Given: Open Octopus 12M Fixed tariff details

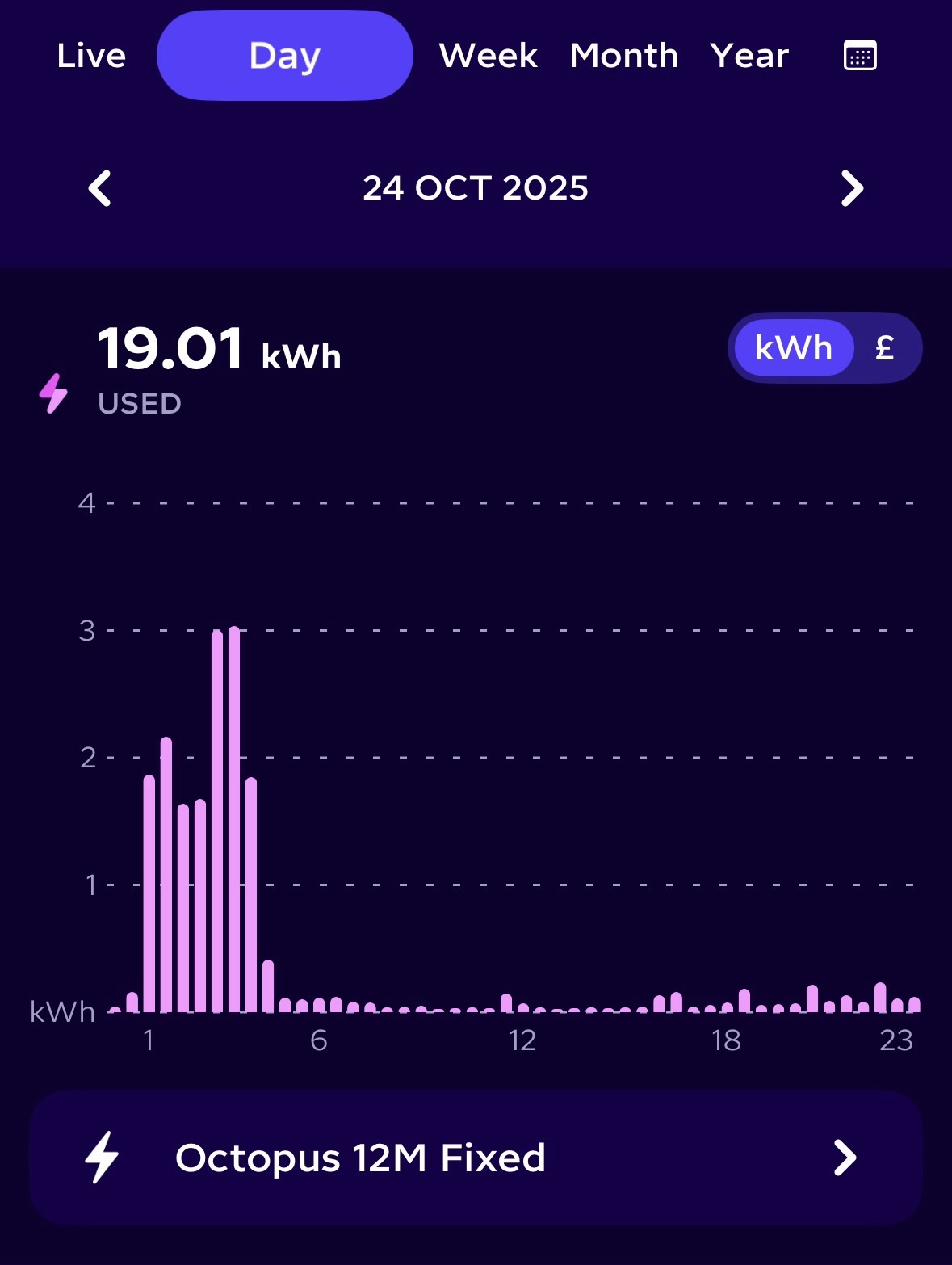Looking at the screenshot, I should coord(476,1158).
